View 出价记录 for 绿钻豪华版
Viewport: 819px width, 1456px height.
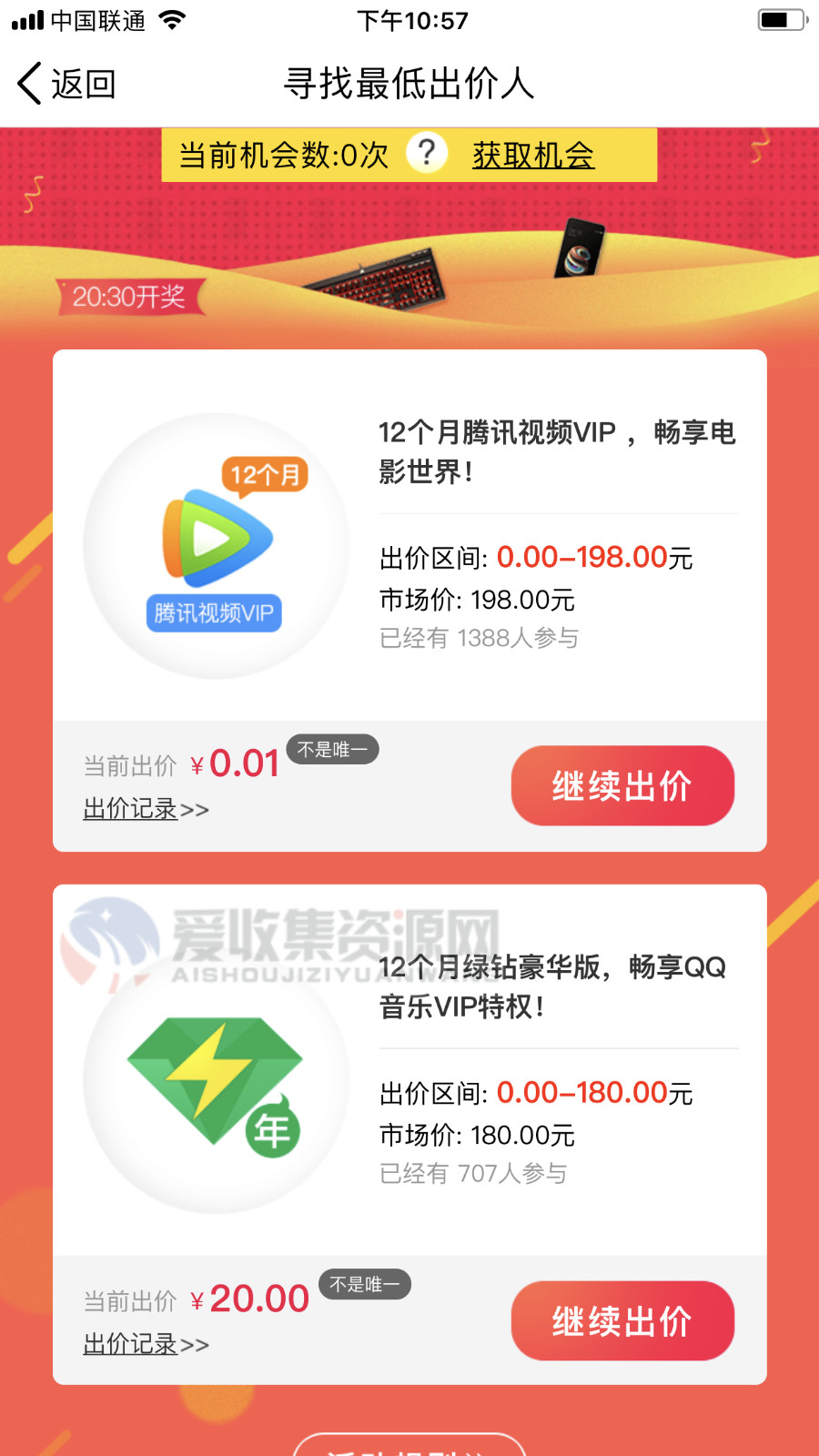[x=146, y=1344]
